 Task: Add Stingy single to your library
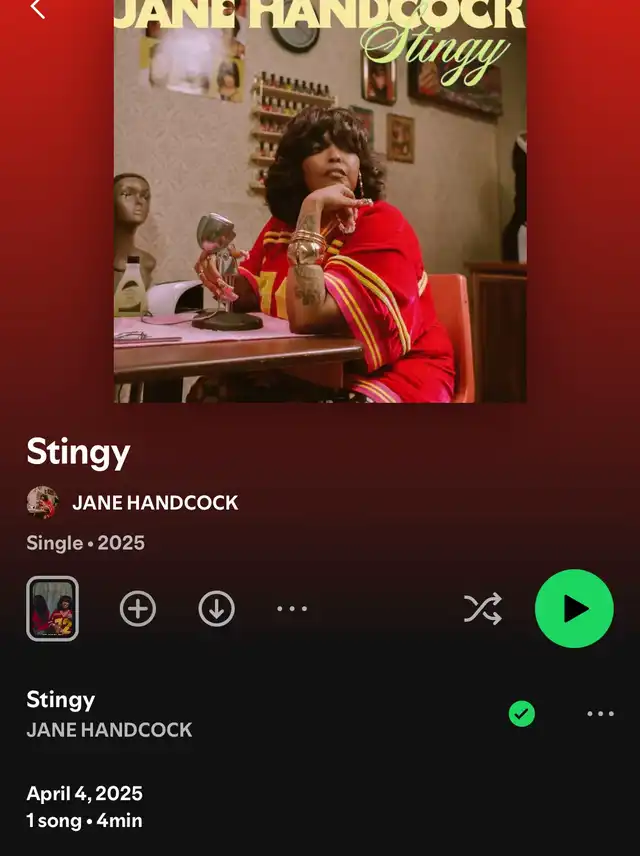(138, 608)
